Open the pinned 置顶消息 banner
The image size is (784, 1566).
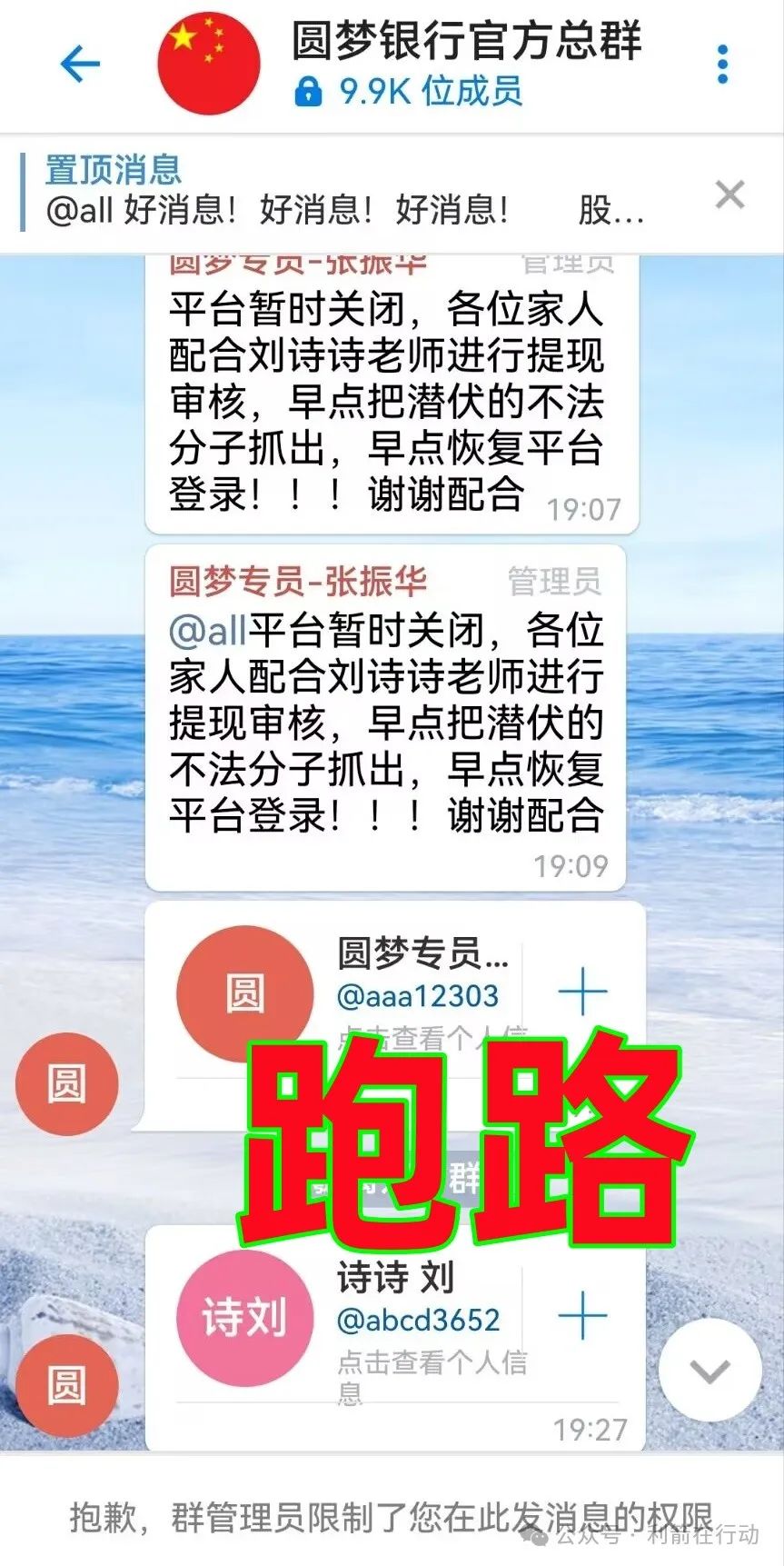click(345, 193)
